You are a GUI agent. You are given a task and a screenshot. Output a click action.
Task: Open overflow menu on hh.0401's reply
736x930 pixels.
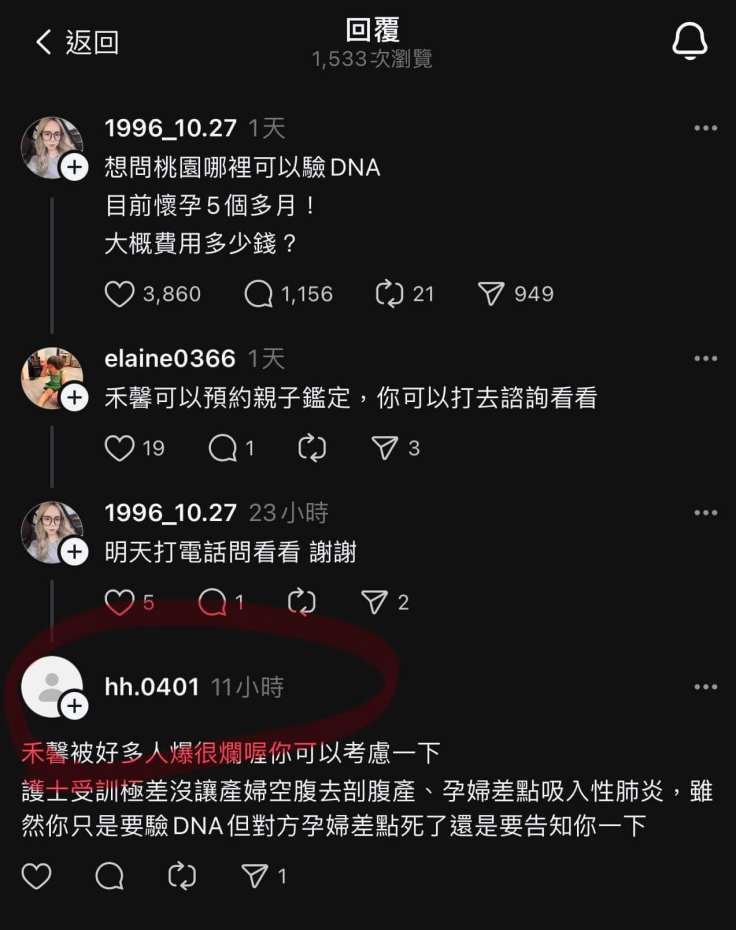point(705,687)
